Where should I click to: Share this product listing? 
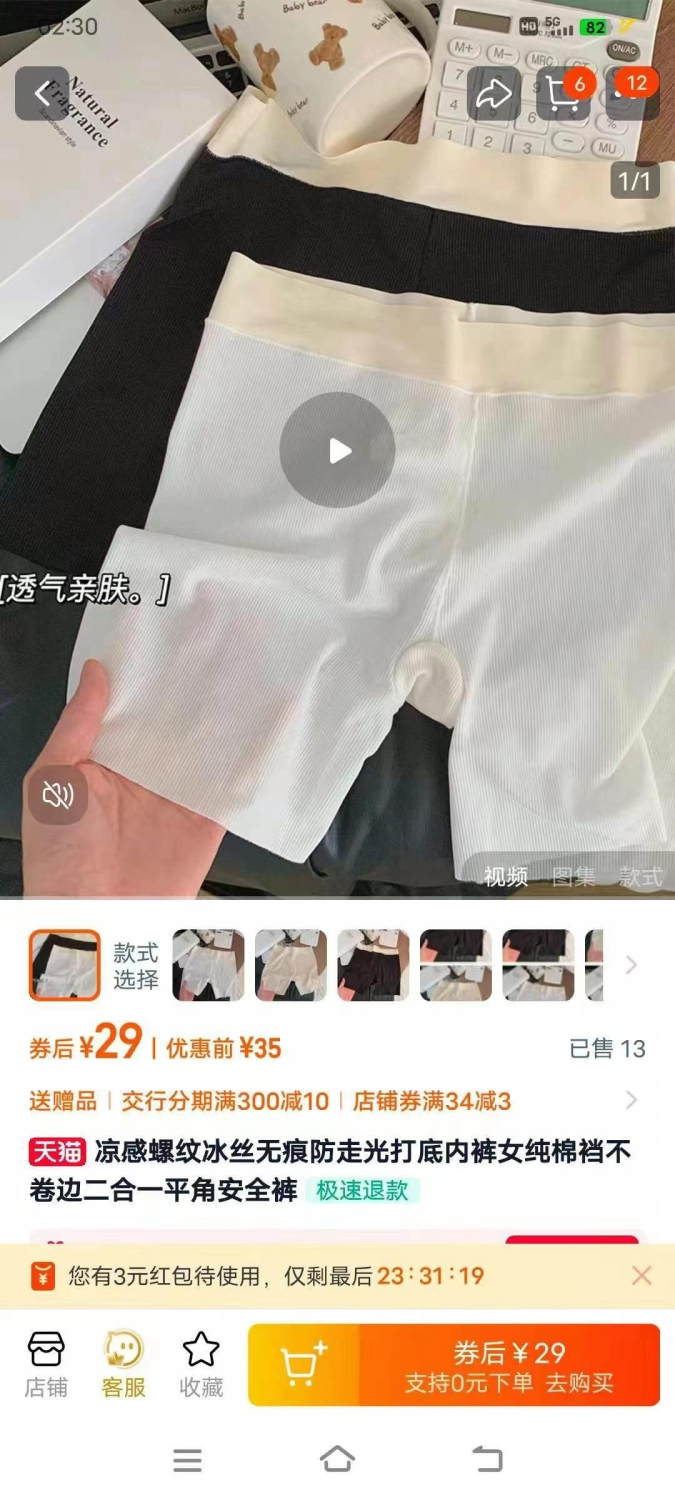click(494, 94)
